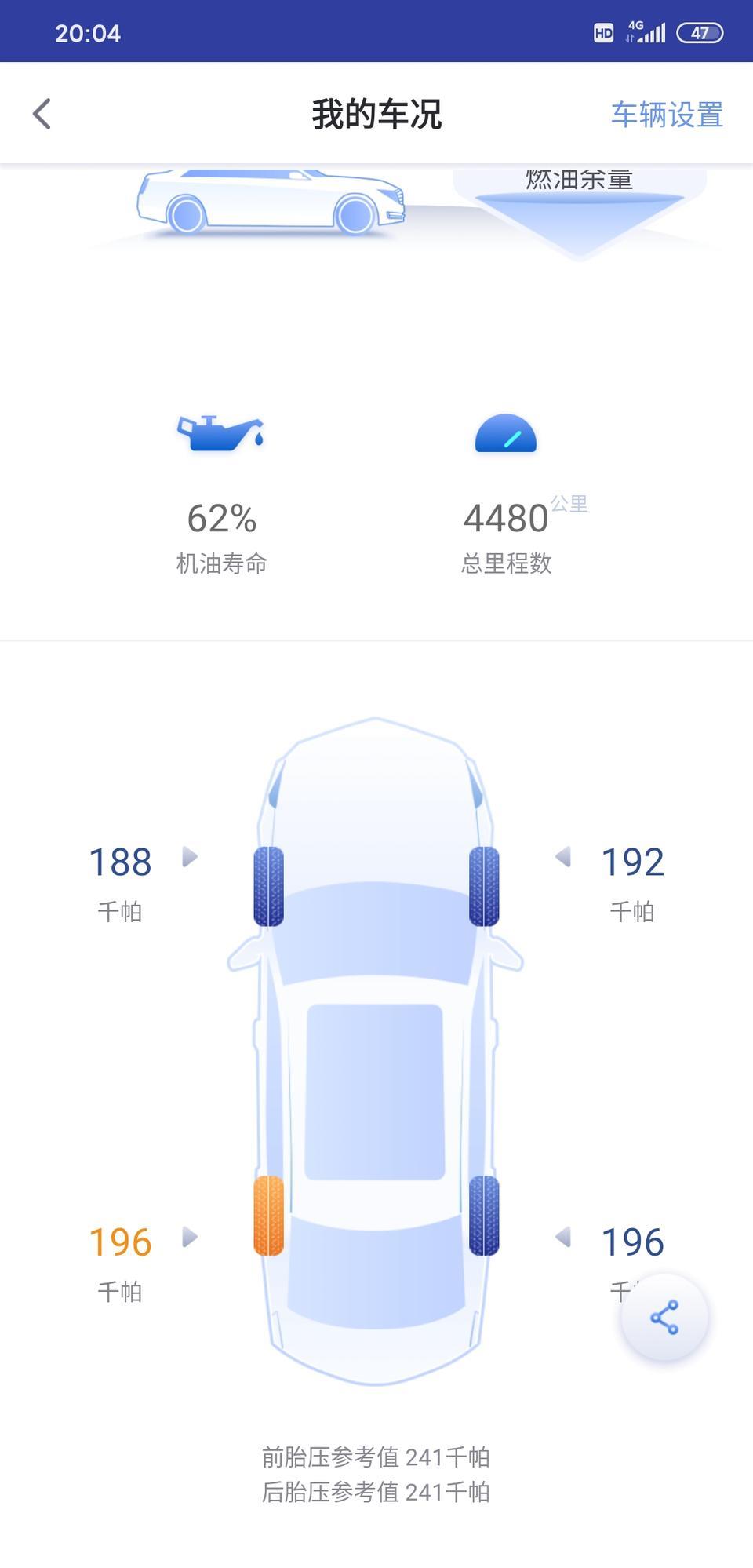Go back from 我的车况 page
This screenshot has width=753, height=1568.
click(42, 115)
